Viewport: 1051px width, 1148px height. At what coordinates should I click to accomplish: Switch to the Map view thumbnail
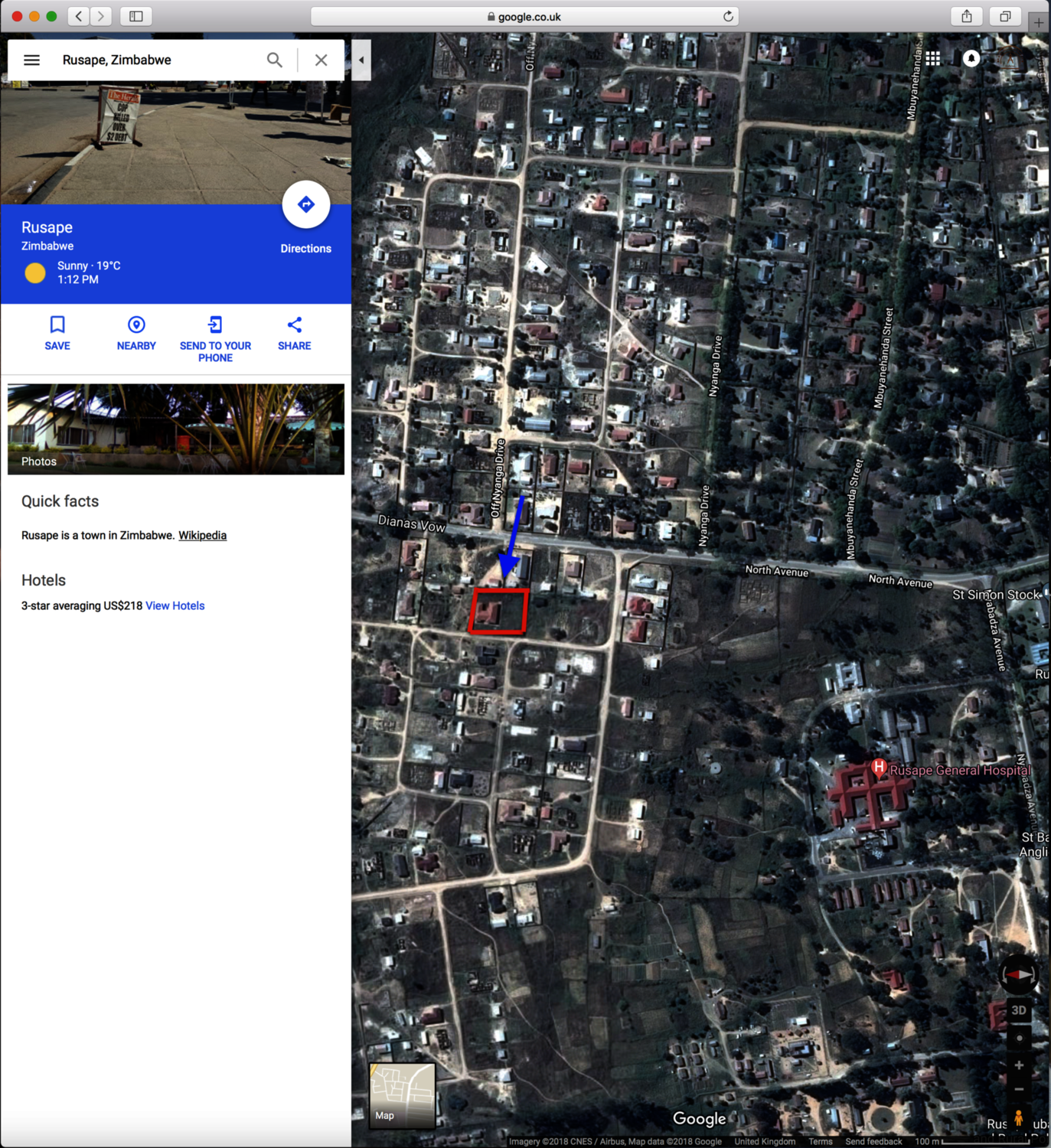pos(402,1094)
